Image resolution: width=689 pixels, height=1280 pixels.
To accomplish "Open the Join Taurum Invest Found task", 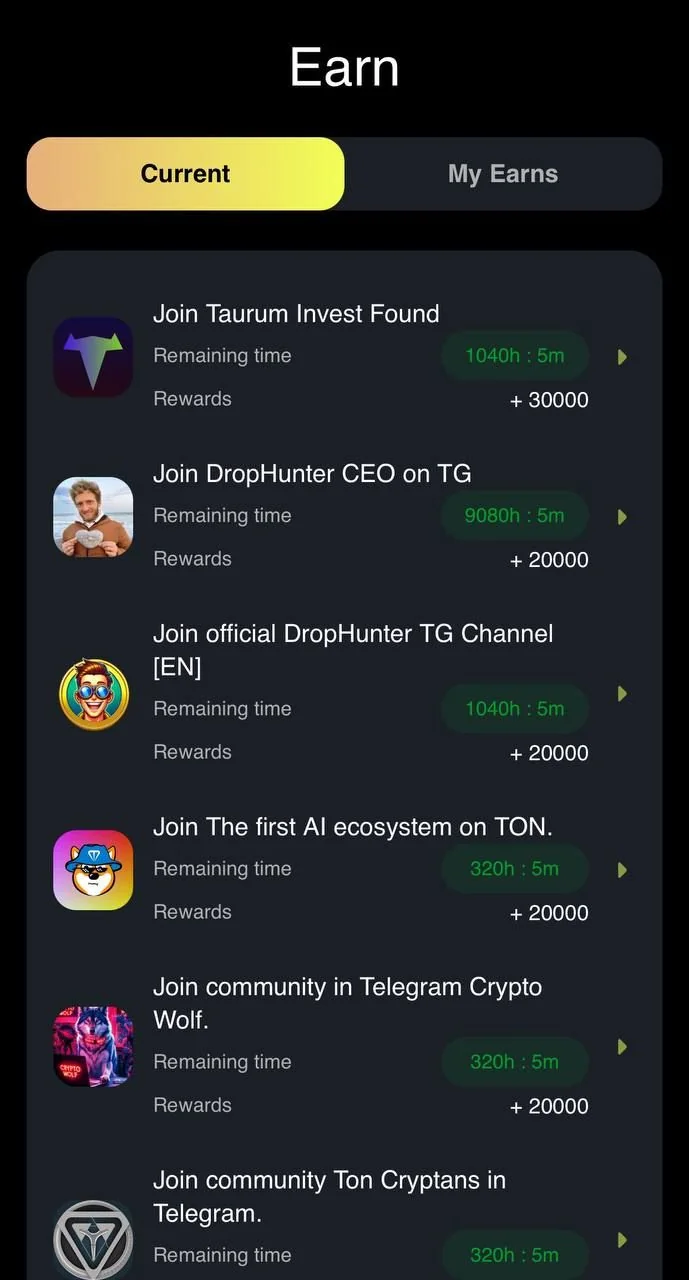I will point(344,356).
